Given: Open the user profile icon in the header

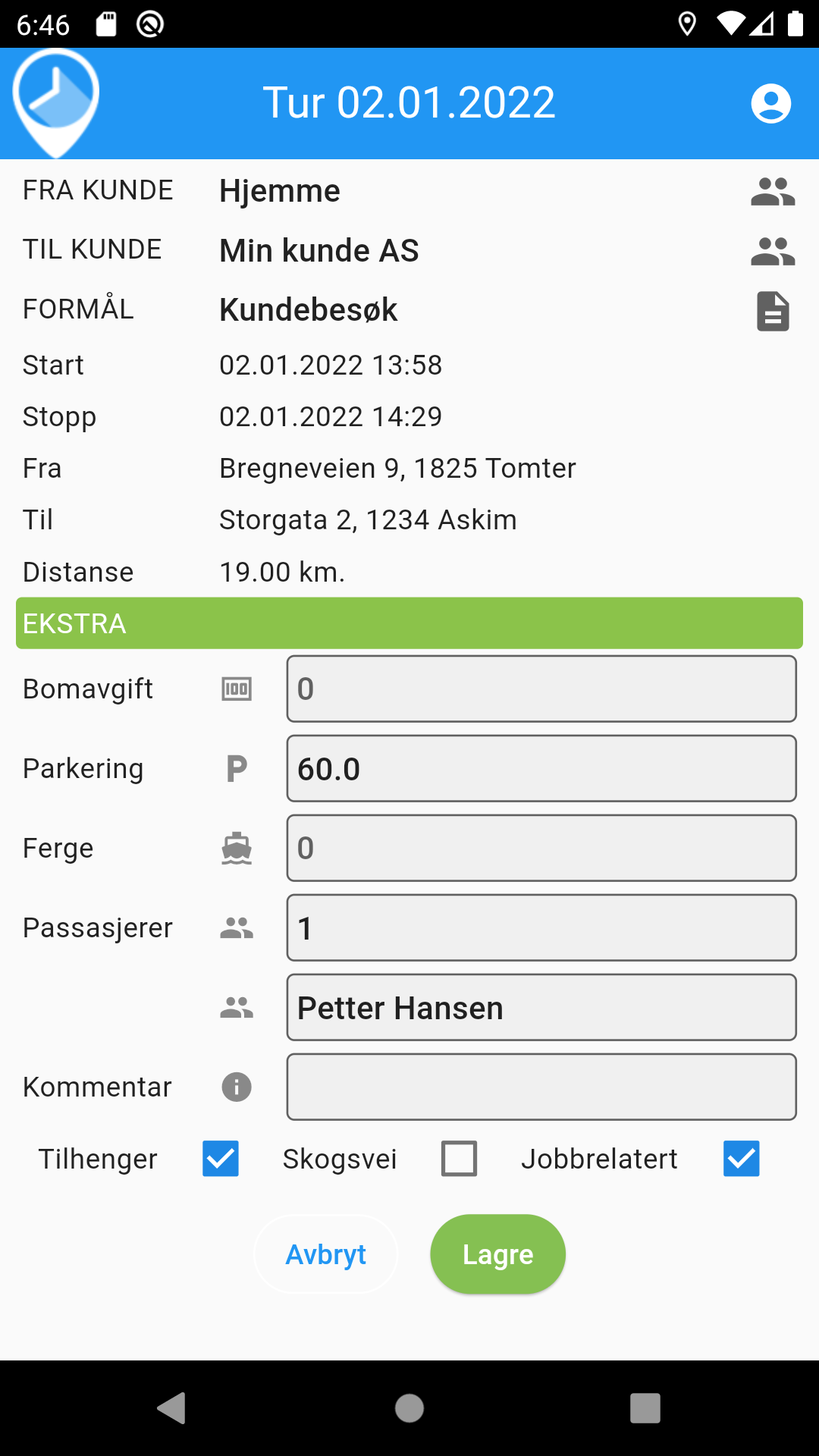Looking at the screenshot, I should coord(770,104).
